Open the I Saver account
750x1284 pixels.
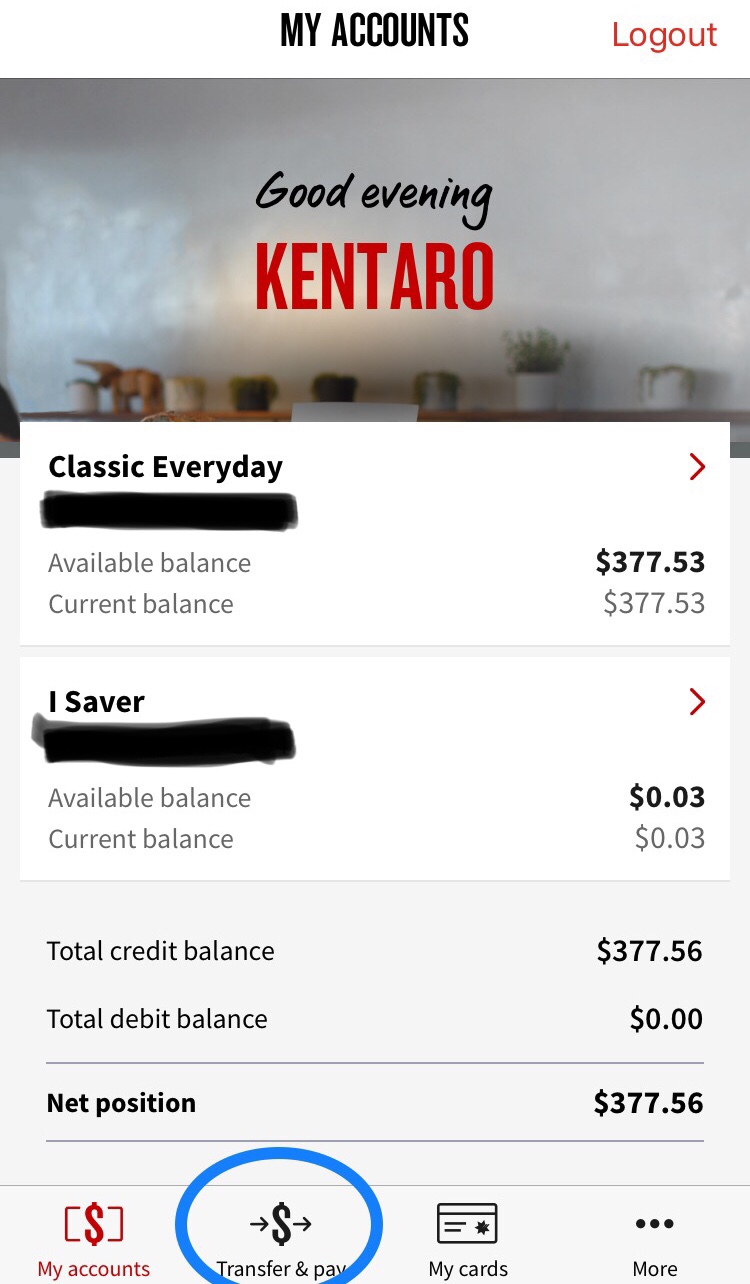375,768
